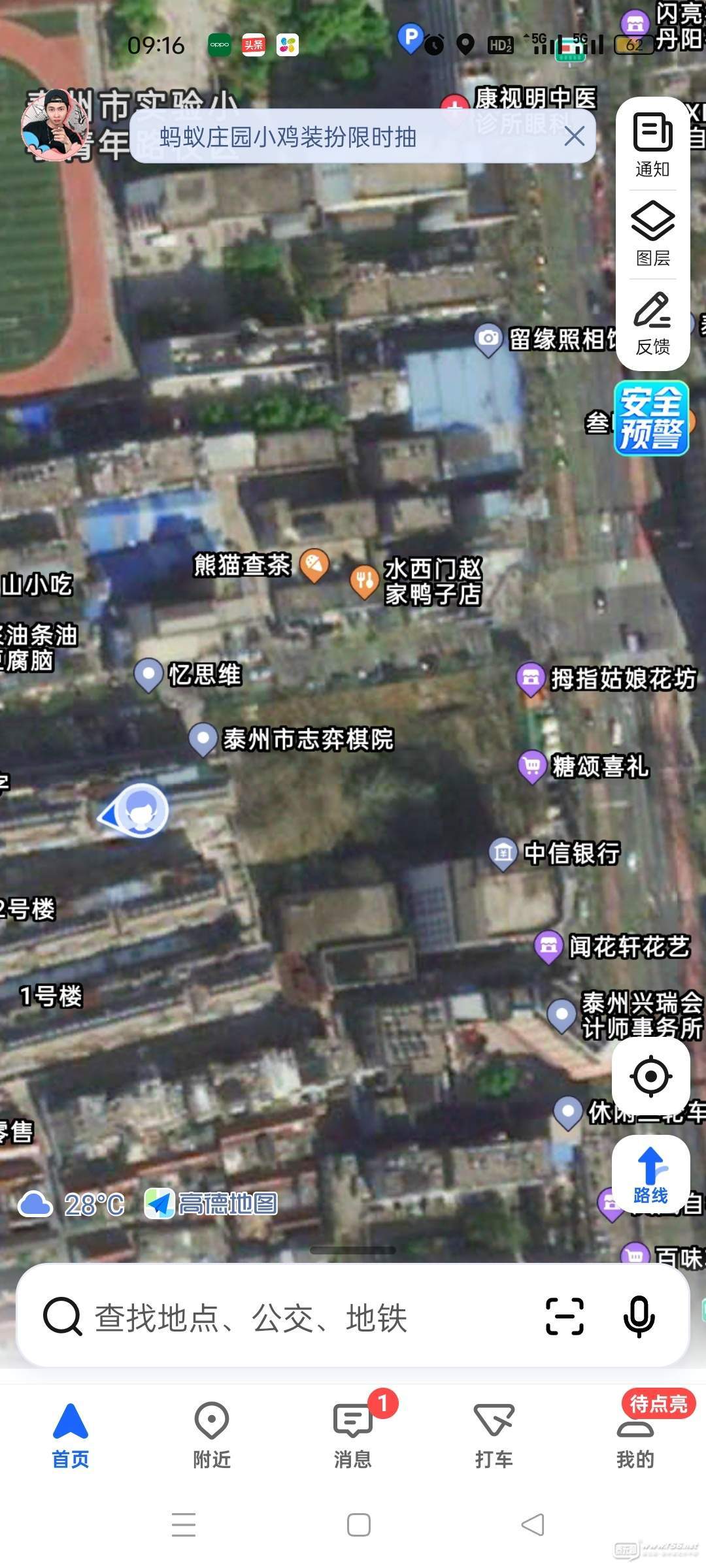The width and height of the screenshot is (706, 1568).
Task: Select the 中信银行 map marker
Action: (x=503, y=853)
